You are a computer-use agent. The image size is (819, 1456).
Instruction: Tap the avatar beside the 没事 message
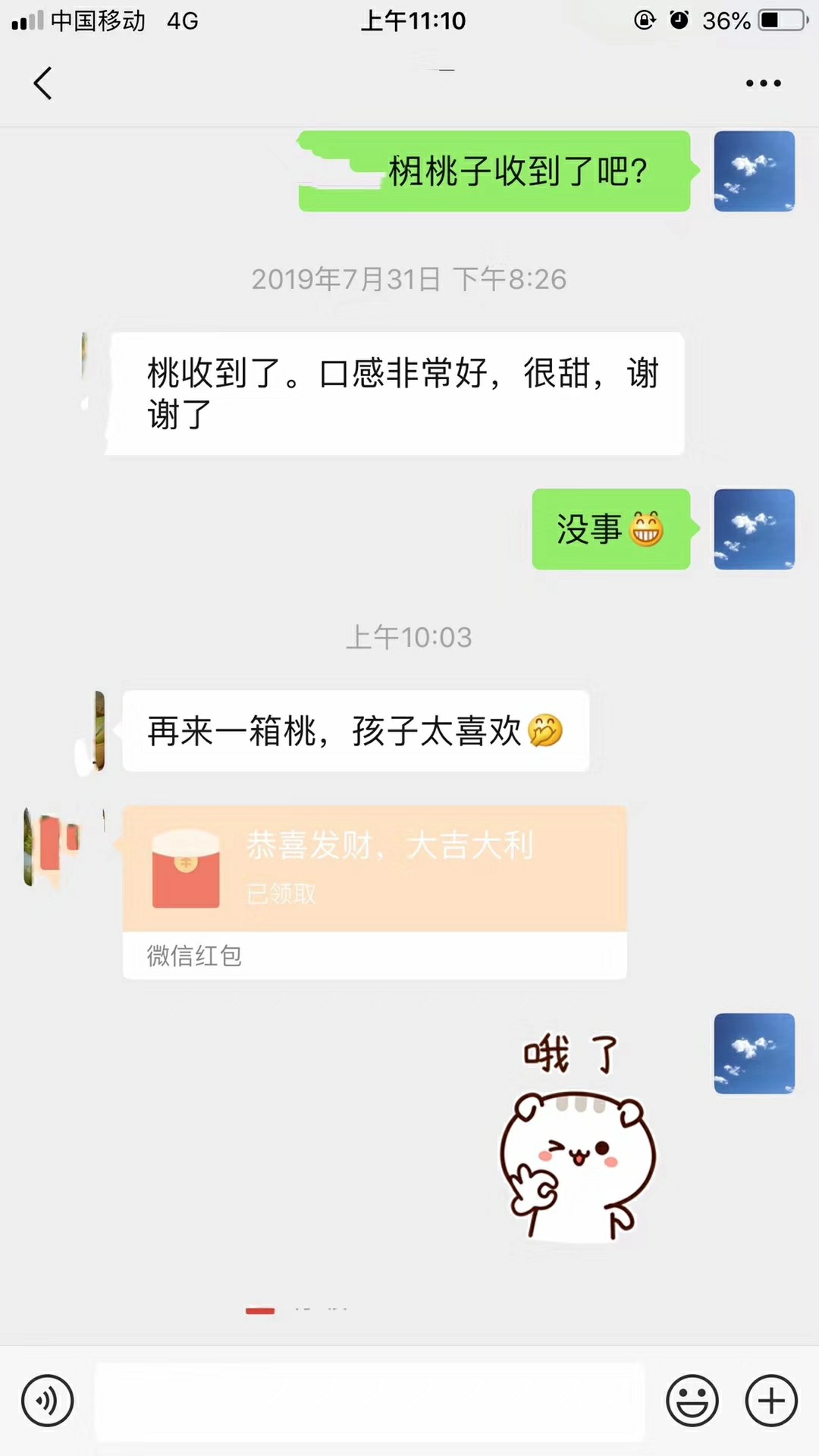(754, 529)
